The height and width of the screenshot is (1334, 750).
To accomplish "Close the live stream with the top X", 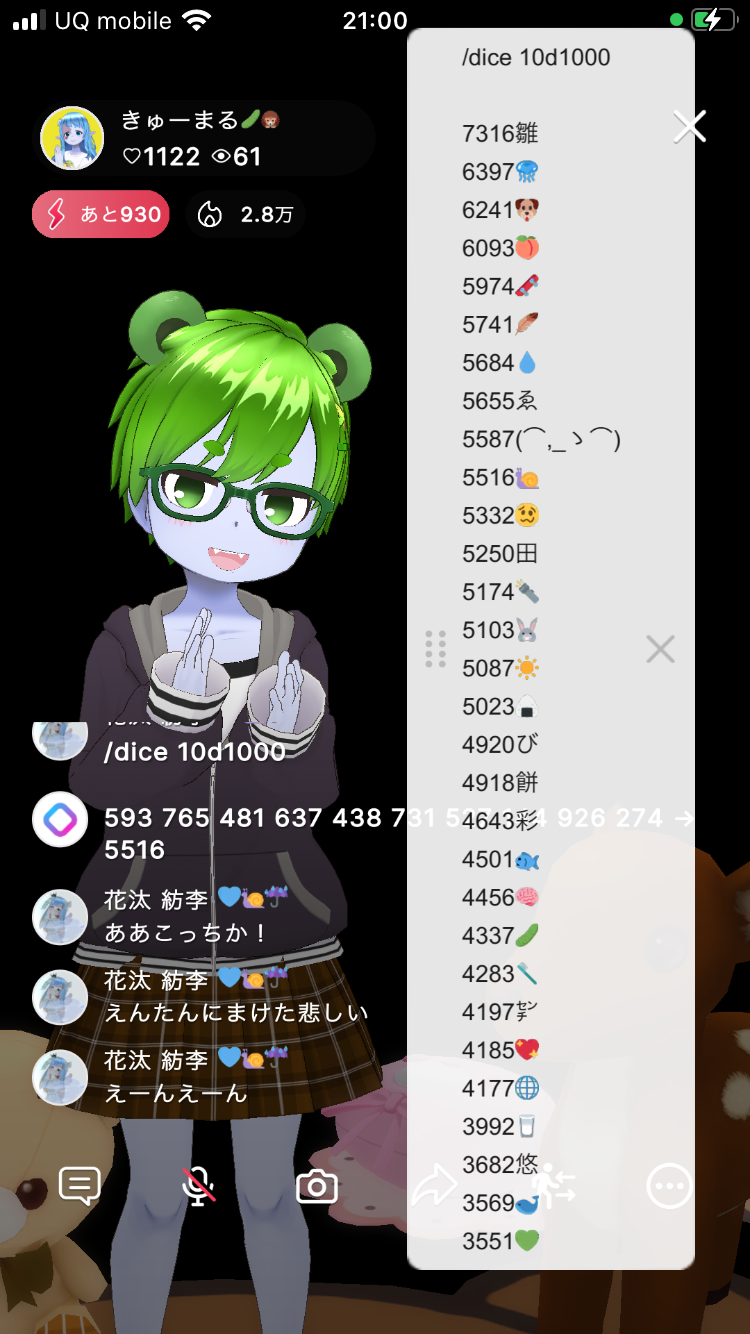I will [690, 127].
